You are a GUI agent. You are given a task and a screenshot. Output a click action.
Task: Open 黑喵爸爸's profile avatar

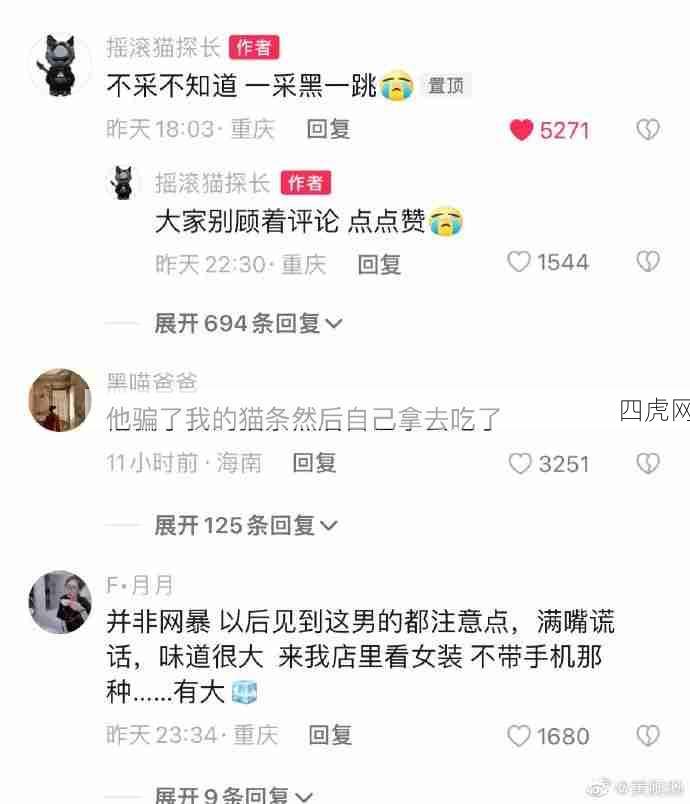click(60, 400)
